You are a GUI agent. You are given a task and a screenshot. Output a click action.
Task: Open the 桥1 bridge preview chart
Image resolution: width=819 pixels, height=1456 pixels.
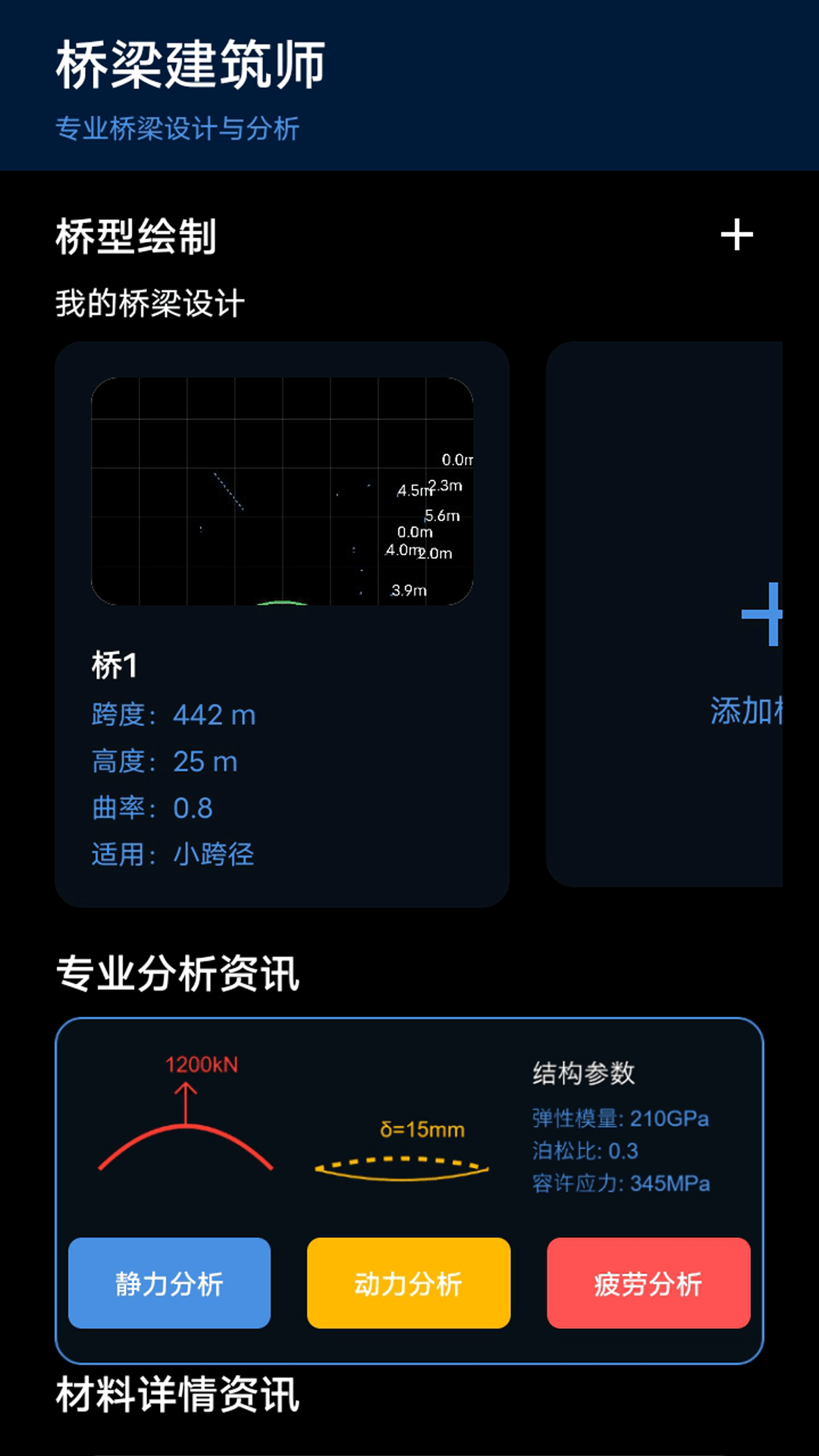[x=283, y=493]
